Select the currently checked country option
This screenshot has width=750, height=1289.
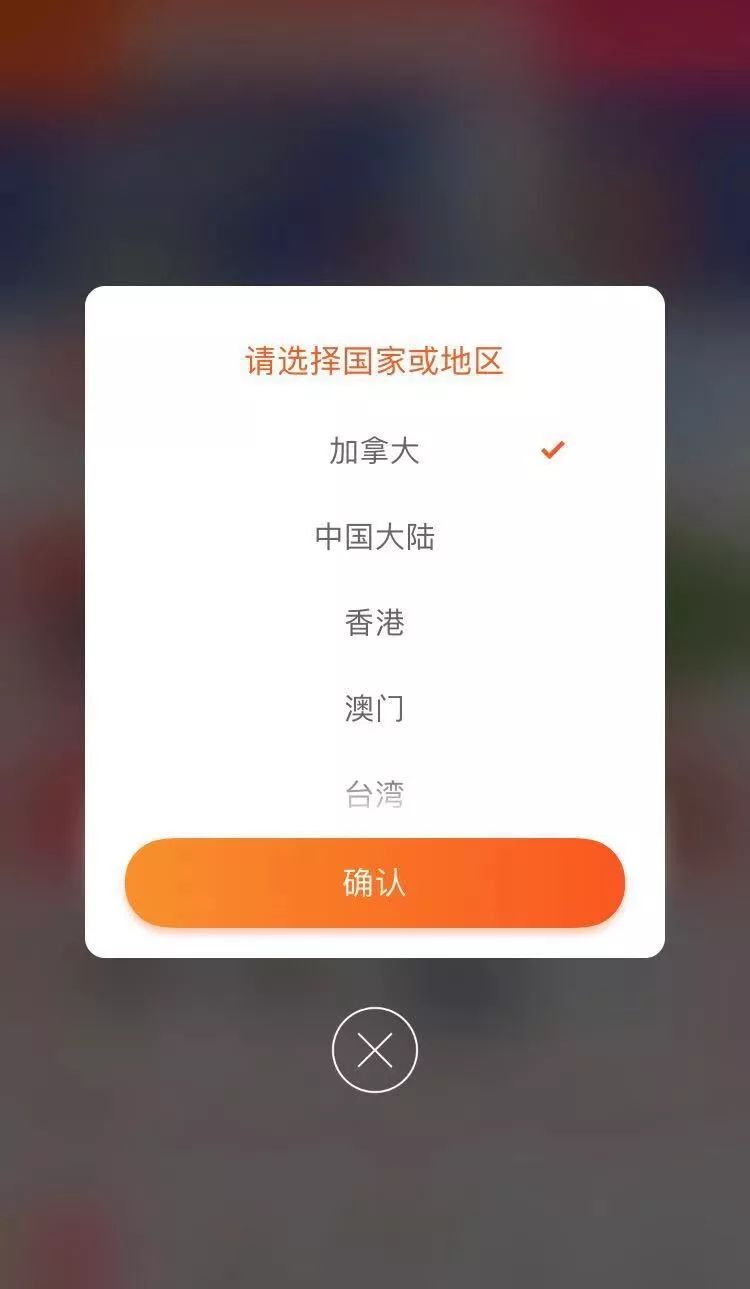tap(375, 450)
